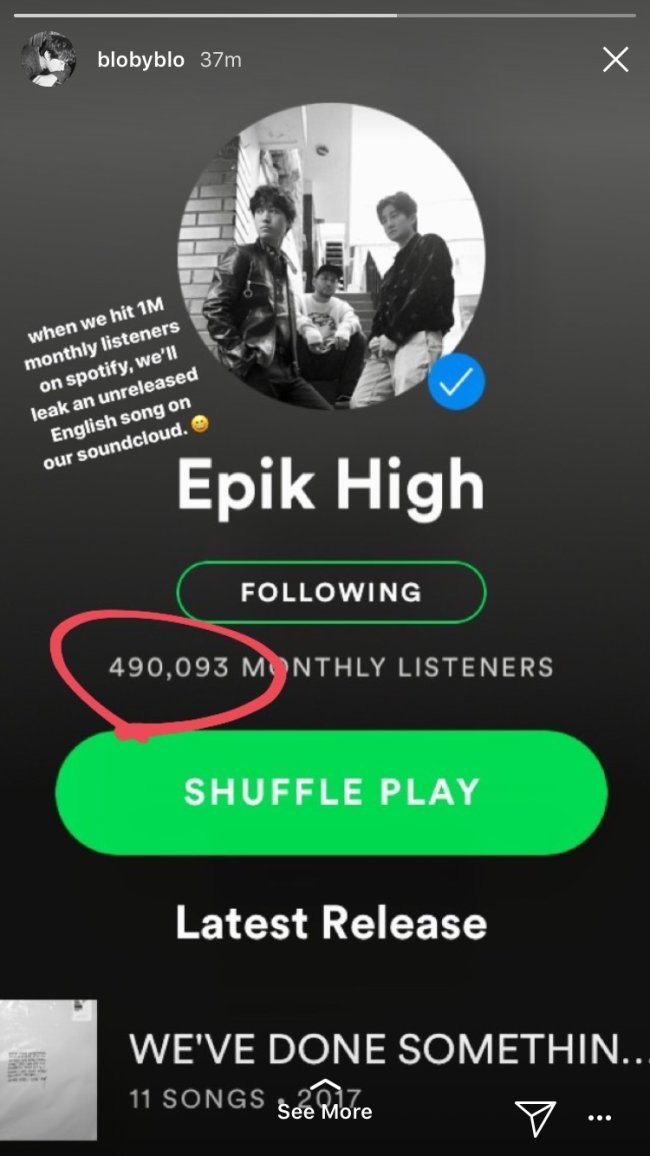Open See More link

pos(324,1104)
